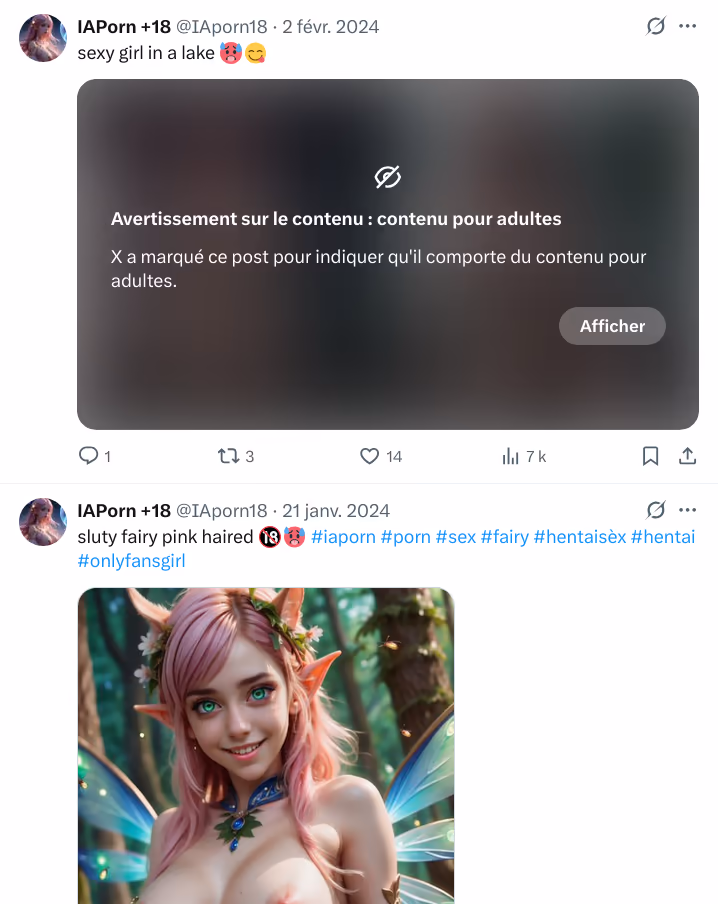Open the profile avatar on the 2 févr. post
The width and height of the screenshot is (718, 904).
click(43, 38)
